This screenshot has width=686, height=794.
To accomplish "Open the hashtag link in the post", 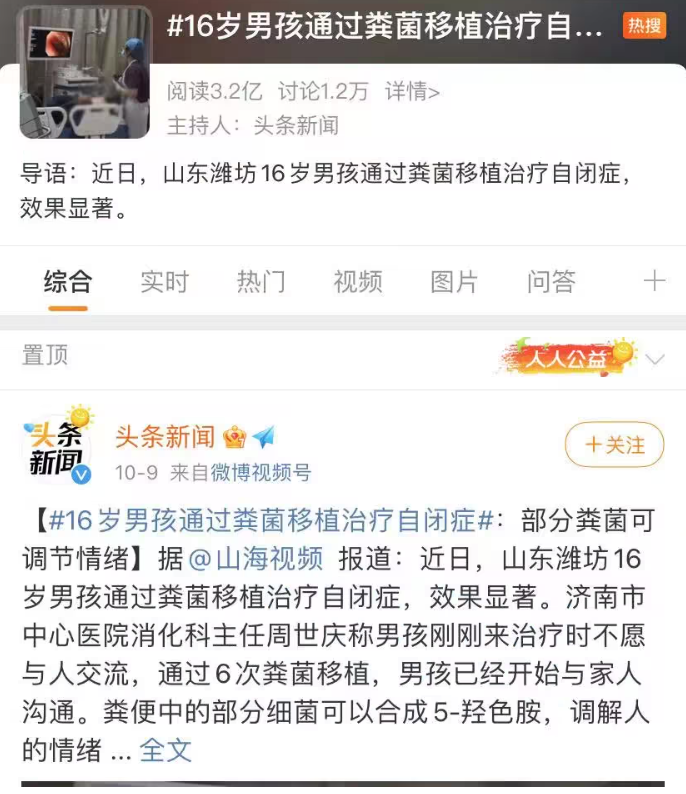I will [x=270, y=521].
